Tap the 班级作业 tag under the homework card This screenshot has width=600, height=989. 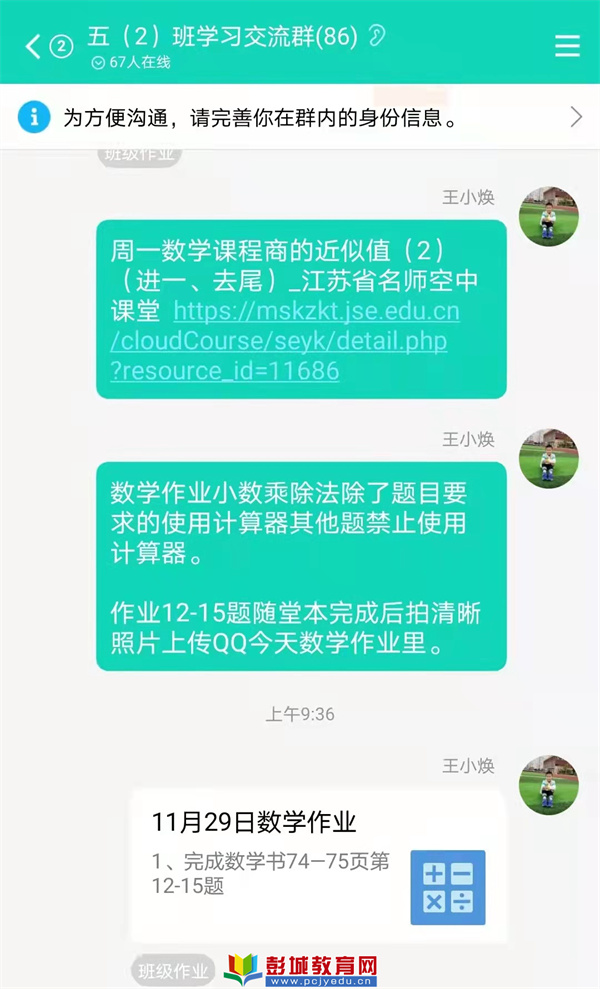point(173,969)
